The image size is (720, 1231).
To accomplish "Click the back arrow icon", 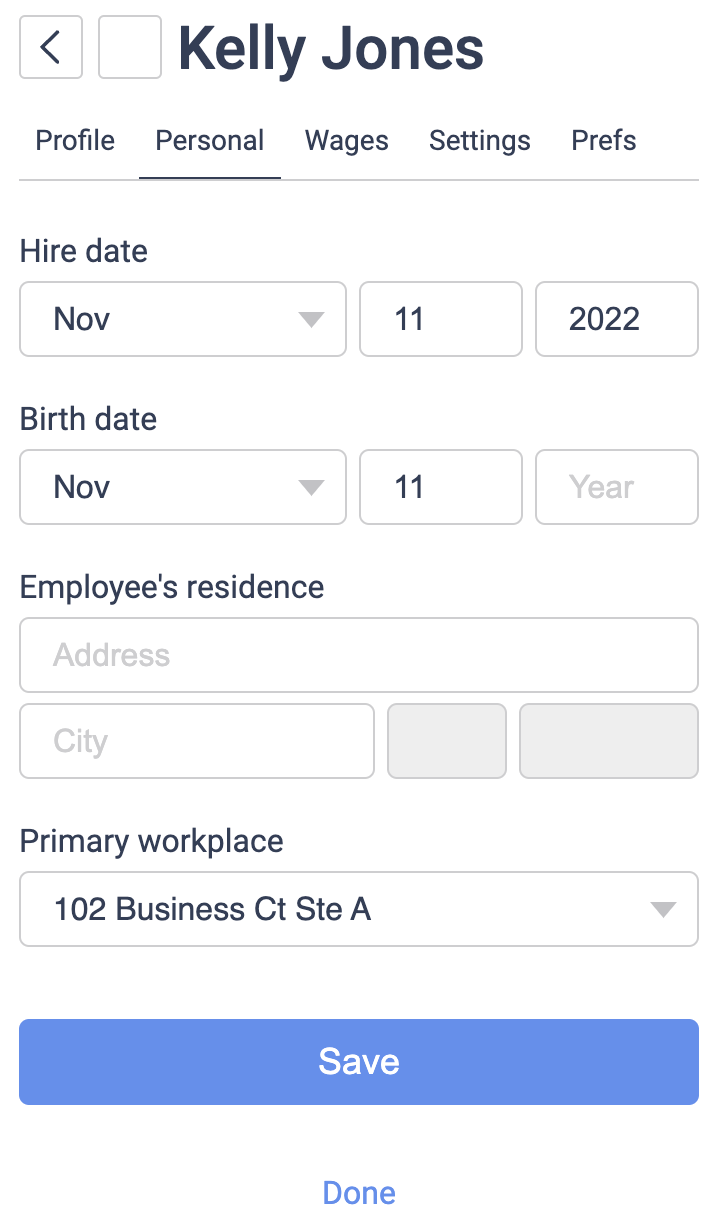I will click(50, 47).
